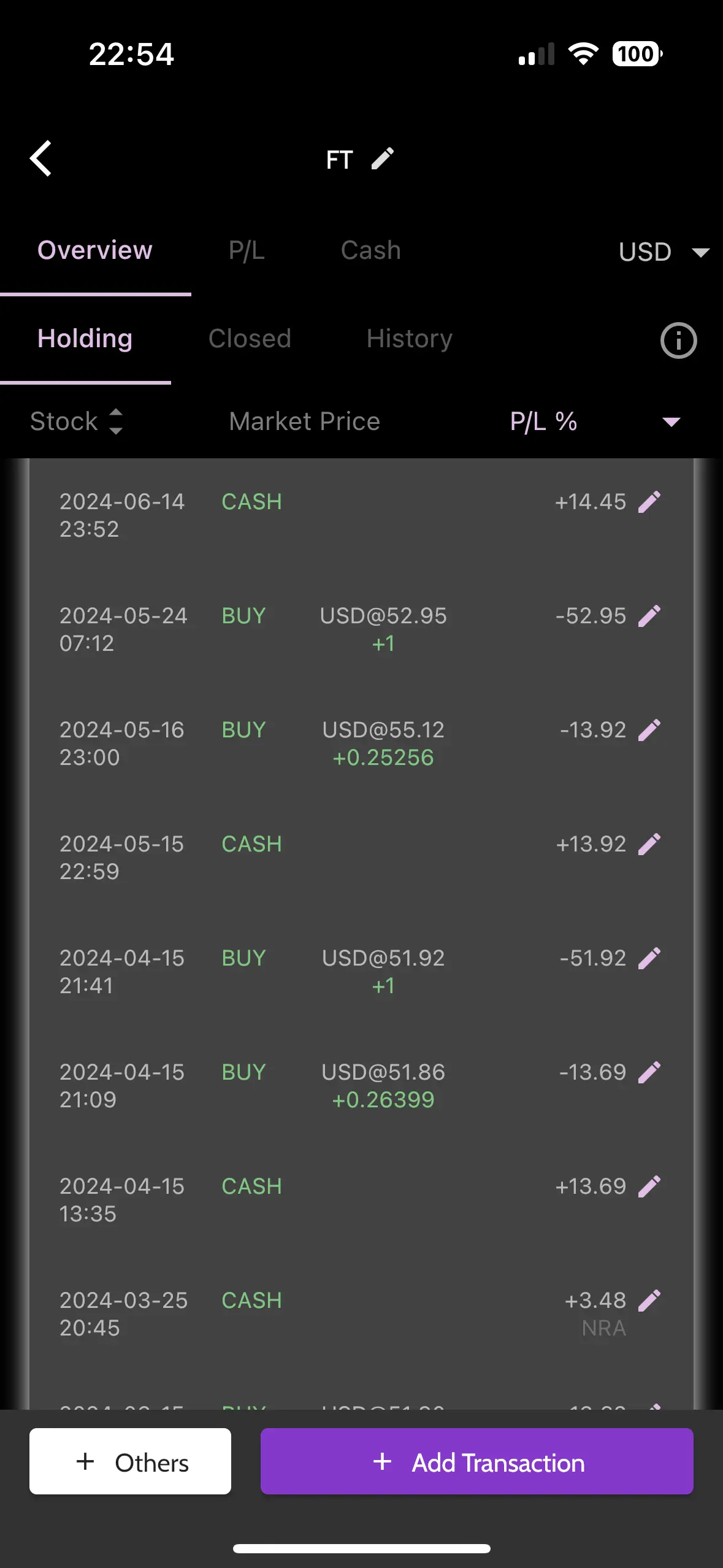This screenshot has width=723, height=1568.
Task: Edit the 2024-06-14 CASH +14.45 entry
Action: [x=649, y=502]
